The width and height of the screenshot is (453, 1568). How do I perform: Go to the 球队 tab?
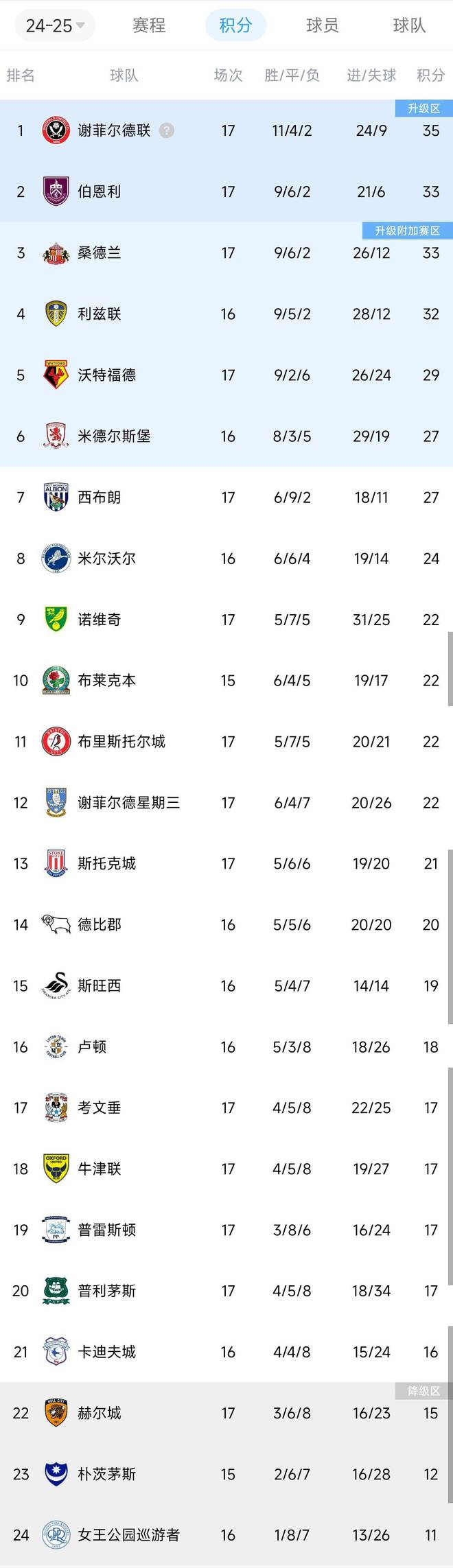point(409,25)
